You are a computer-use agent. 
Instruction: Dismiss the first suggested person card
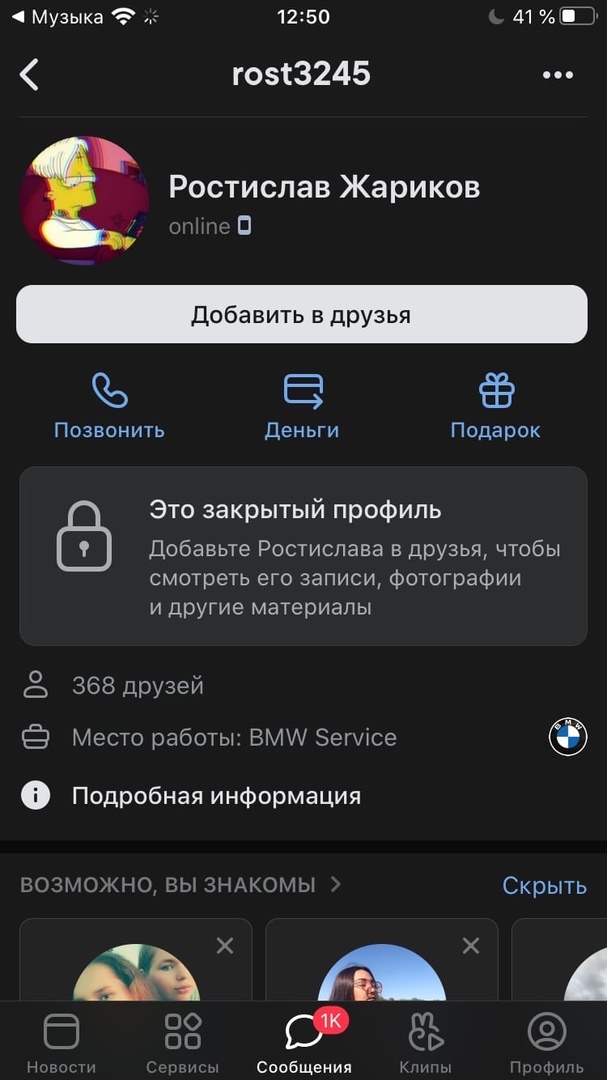225,945
